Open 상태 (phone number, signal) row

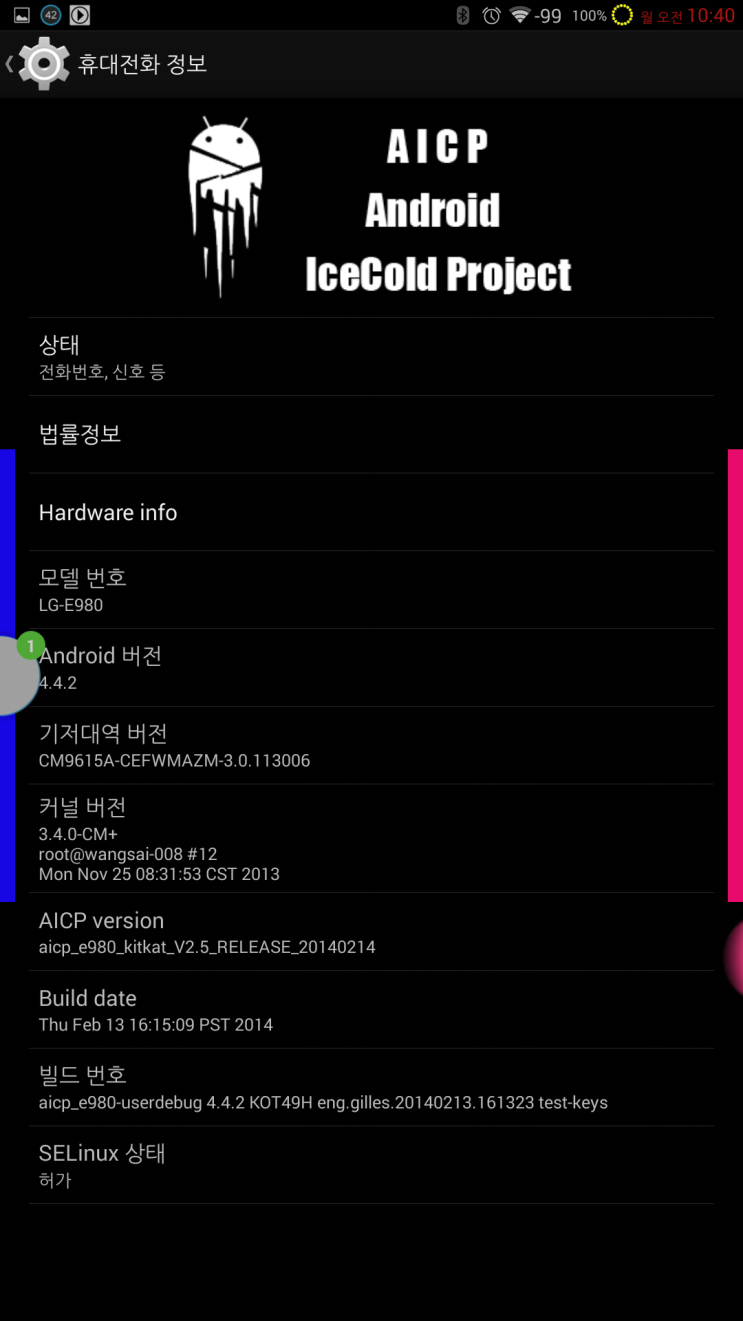(x=371, y=357)
